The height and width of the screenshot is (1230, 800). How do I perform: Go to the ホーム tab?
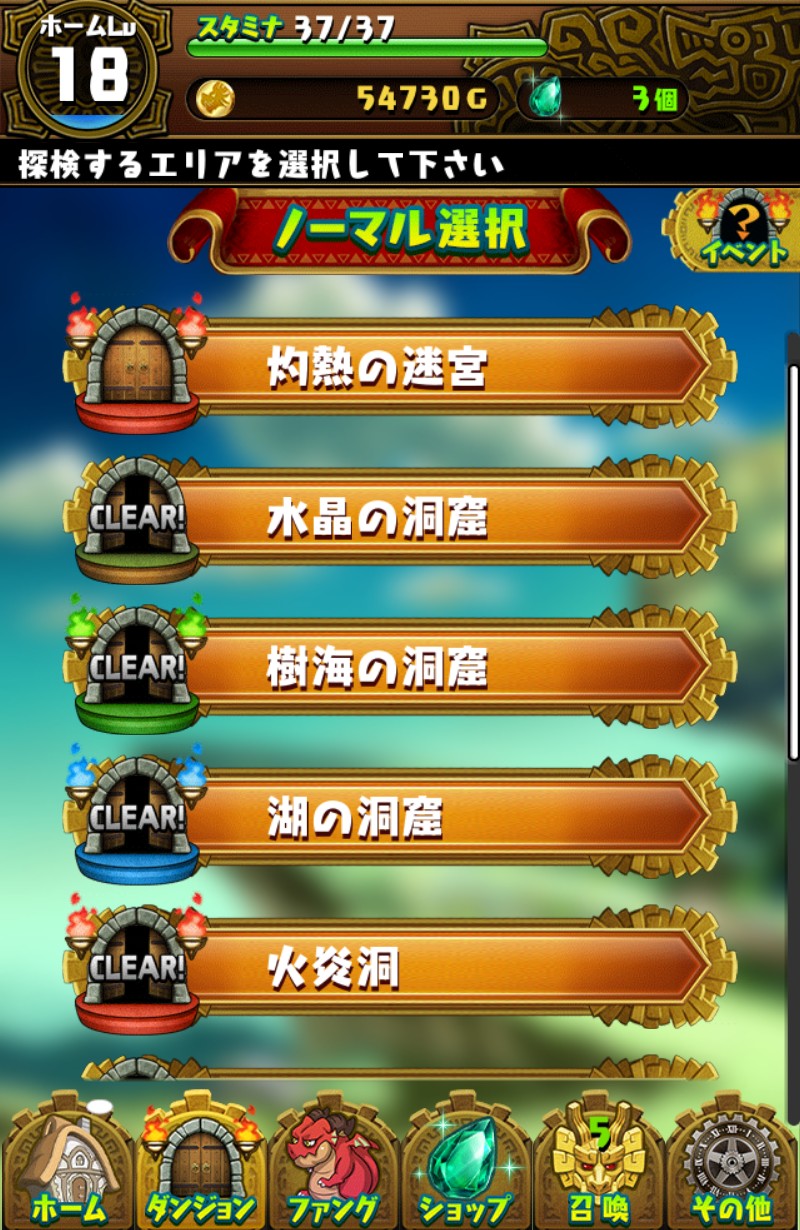(68, 1165)
